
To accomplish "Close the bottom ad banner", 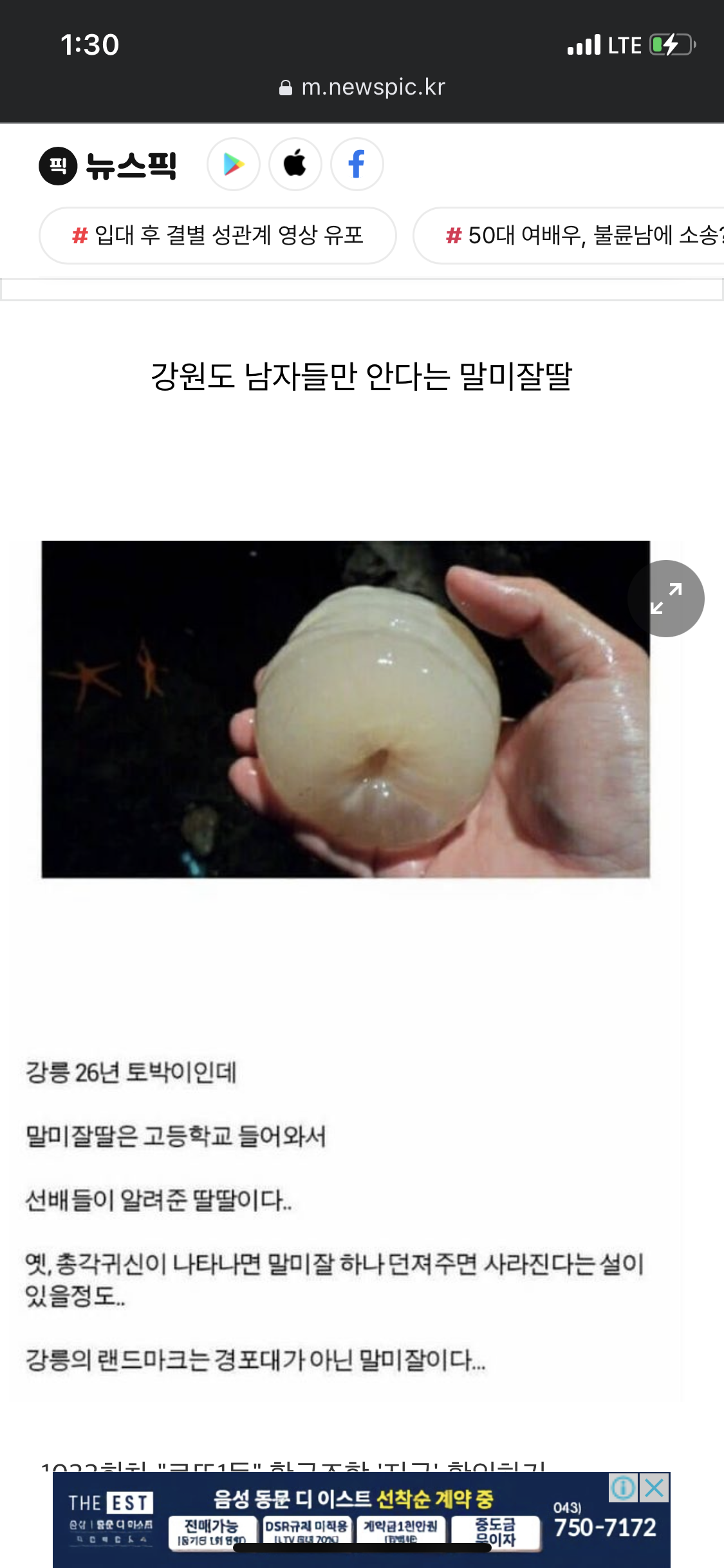I will (x=654, y=1488).
